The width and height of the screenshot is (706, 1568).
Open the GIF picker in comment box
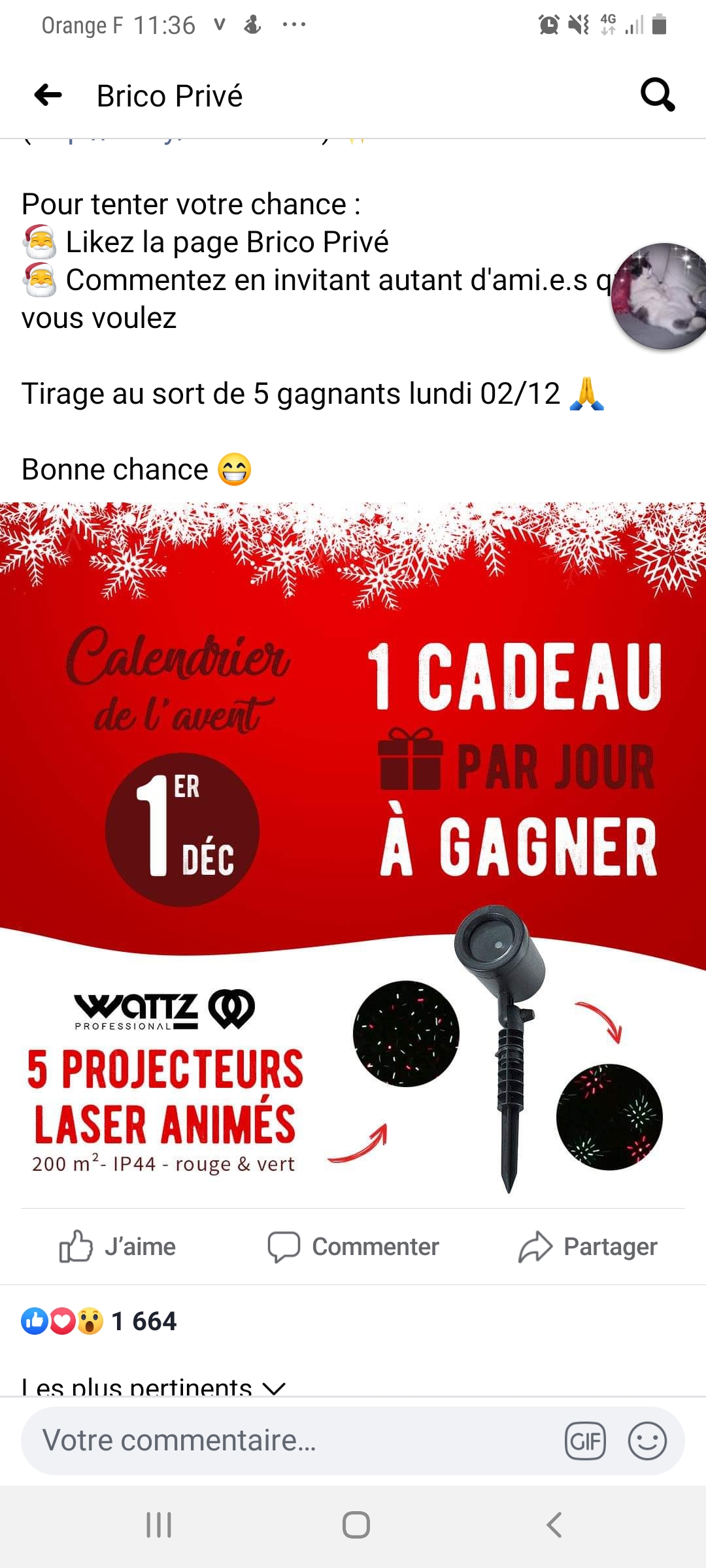click(585, 1441)
